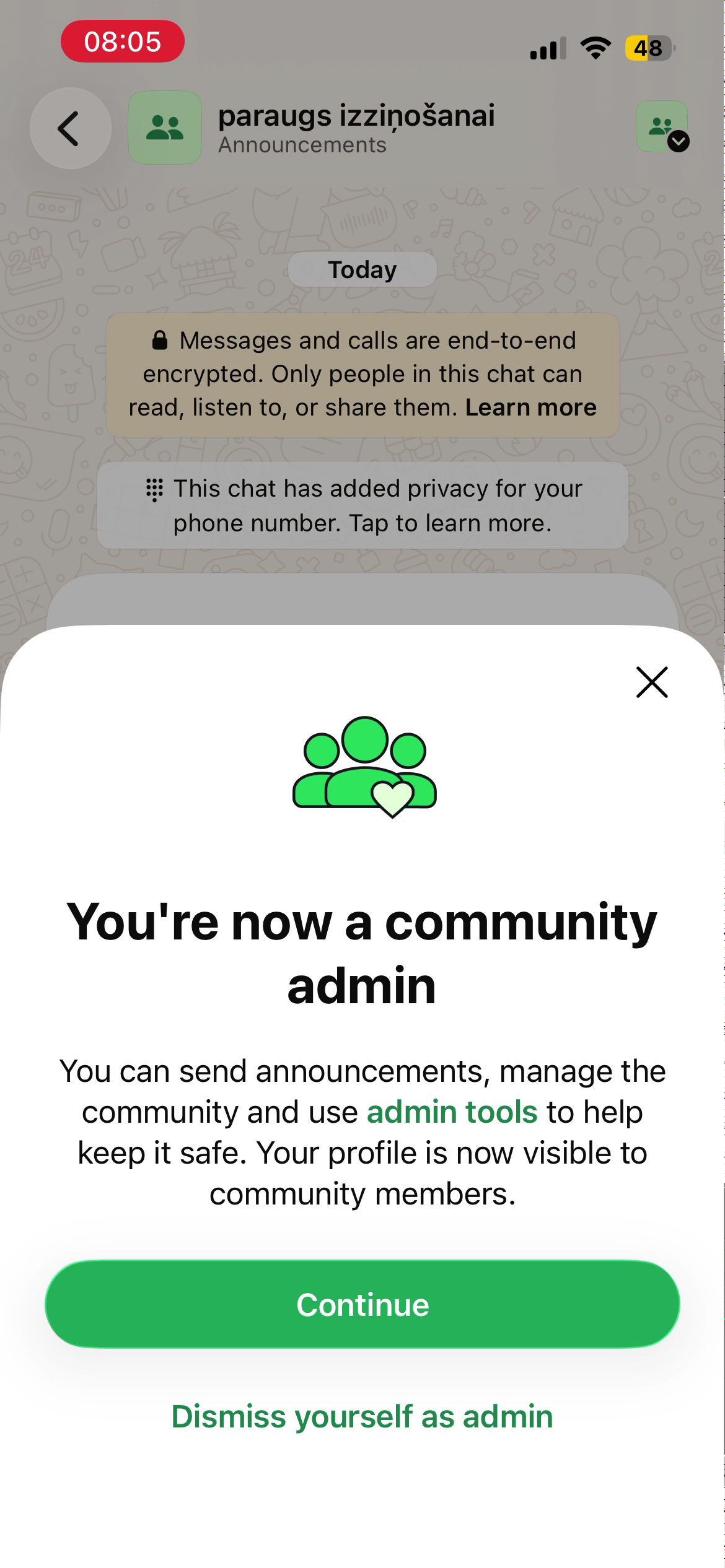Tap Continue to accept admin role
Image resolution: width=725 pixels, height=1568 pixels.
pos(362,1305)
